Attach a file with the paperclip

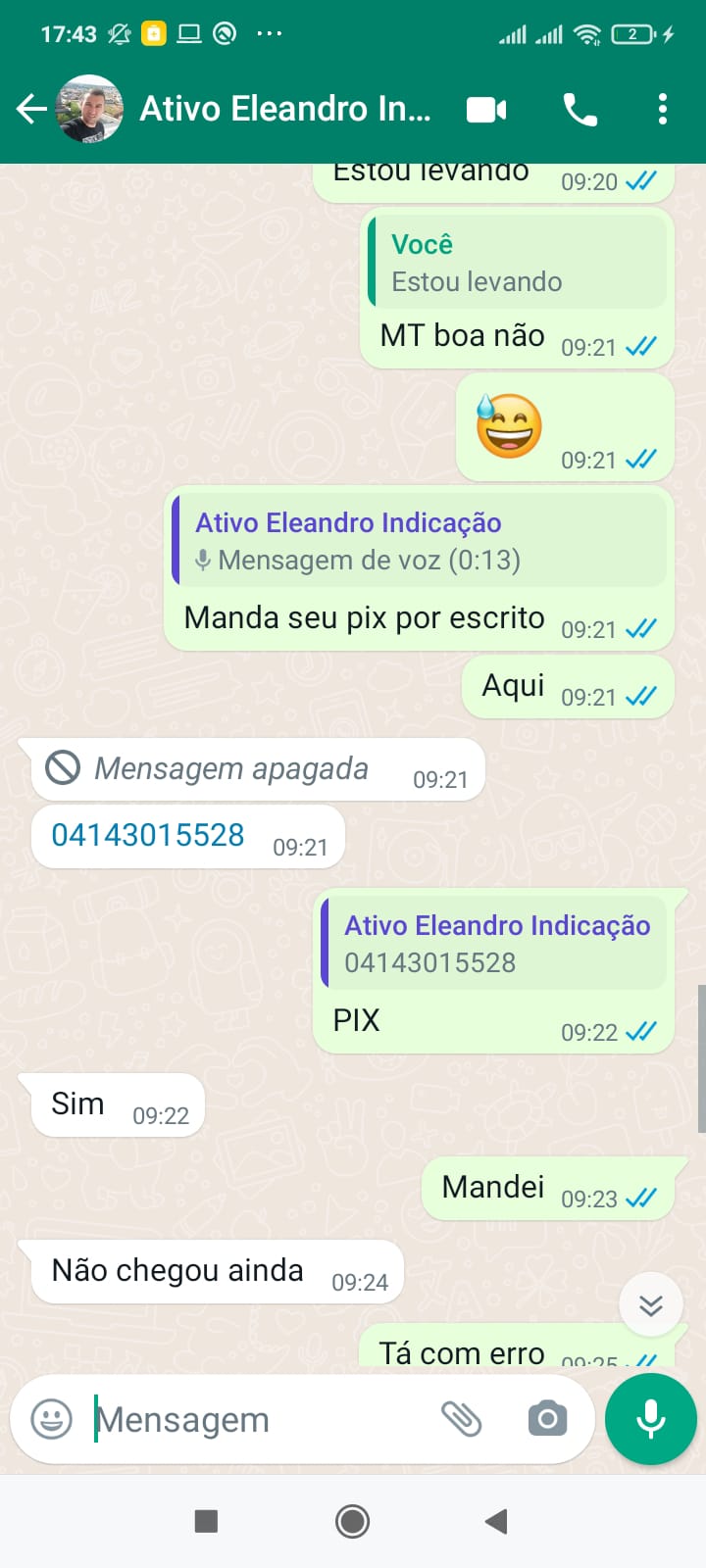(x=461, y=1419)
